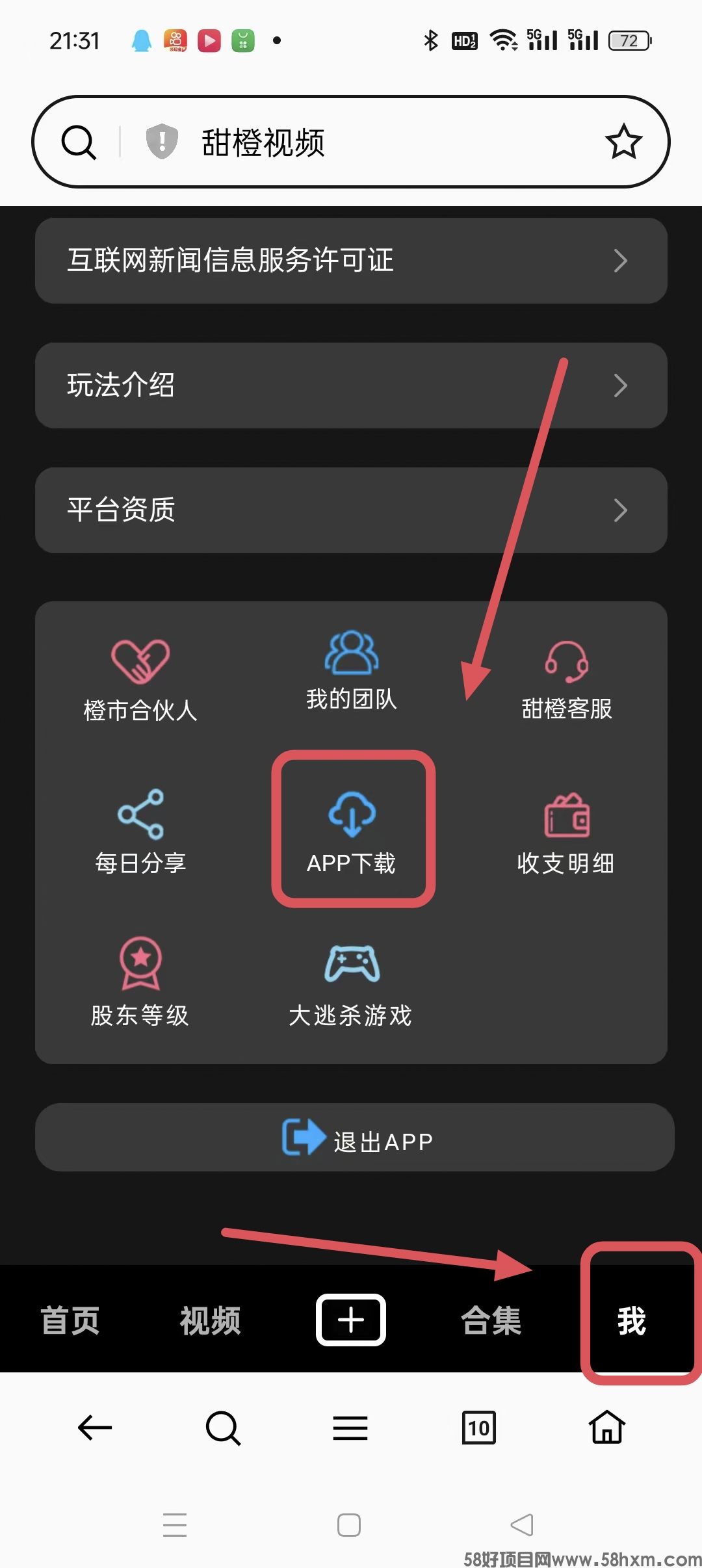This screenshot has height=1568, width=702.
Task: Open the 玩法介绍 row
Action: (351, 385)
